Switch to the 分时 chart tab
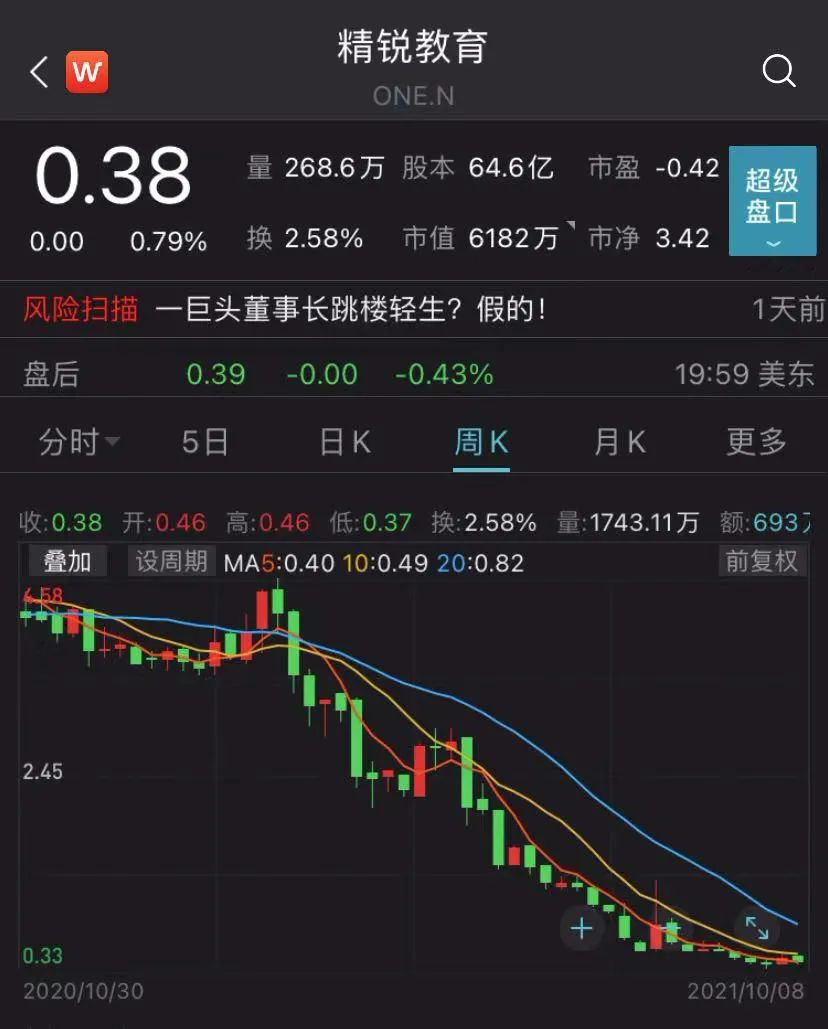 click(78, 441)
